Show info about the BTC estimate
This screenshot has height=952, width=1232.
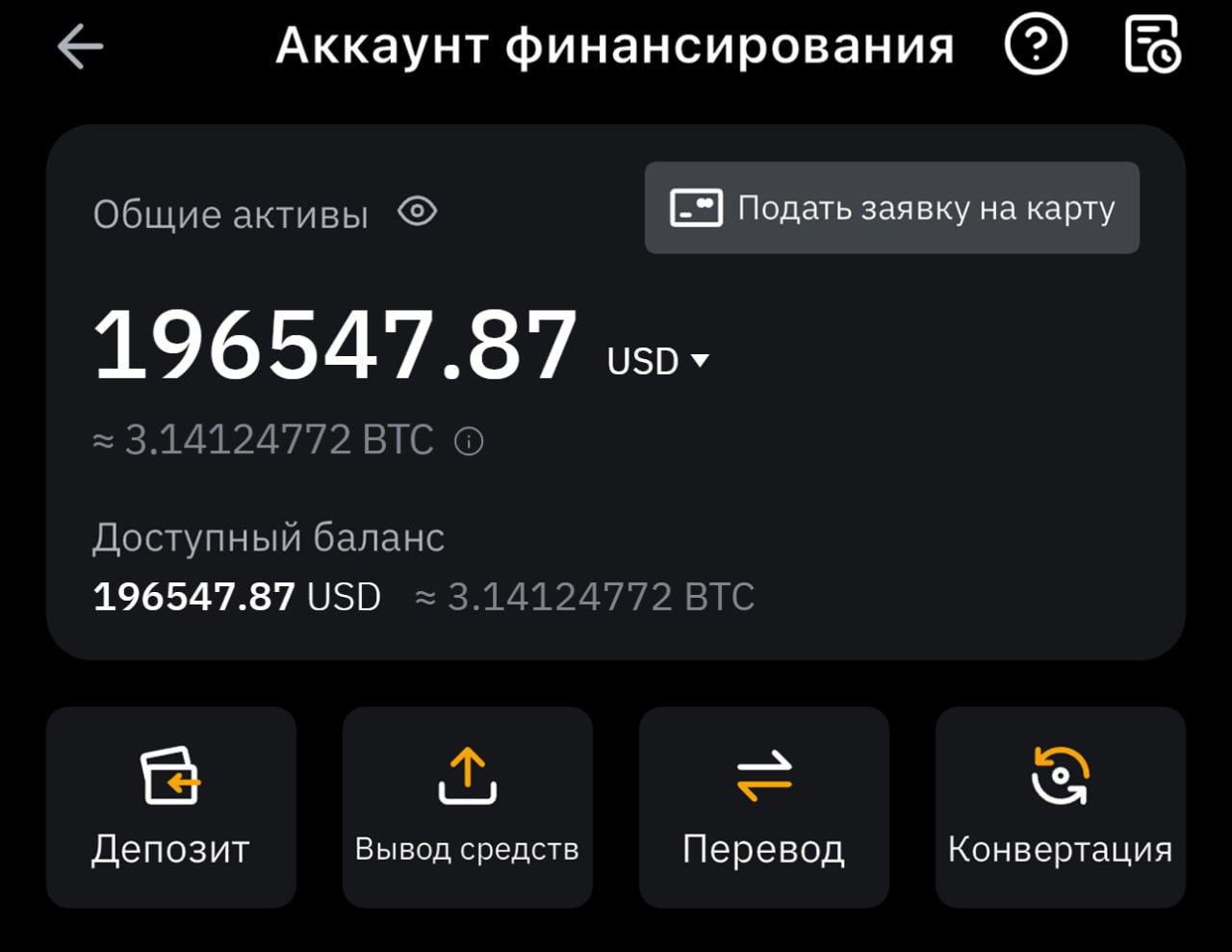point(469,442)
